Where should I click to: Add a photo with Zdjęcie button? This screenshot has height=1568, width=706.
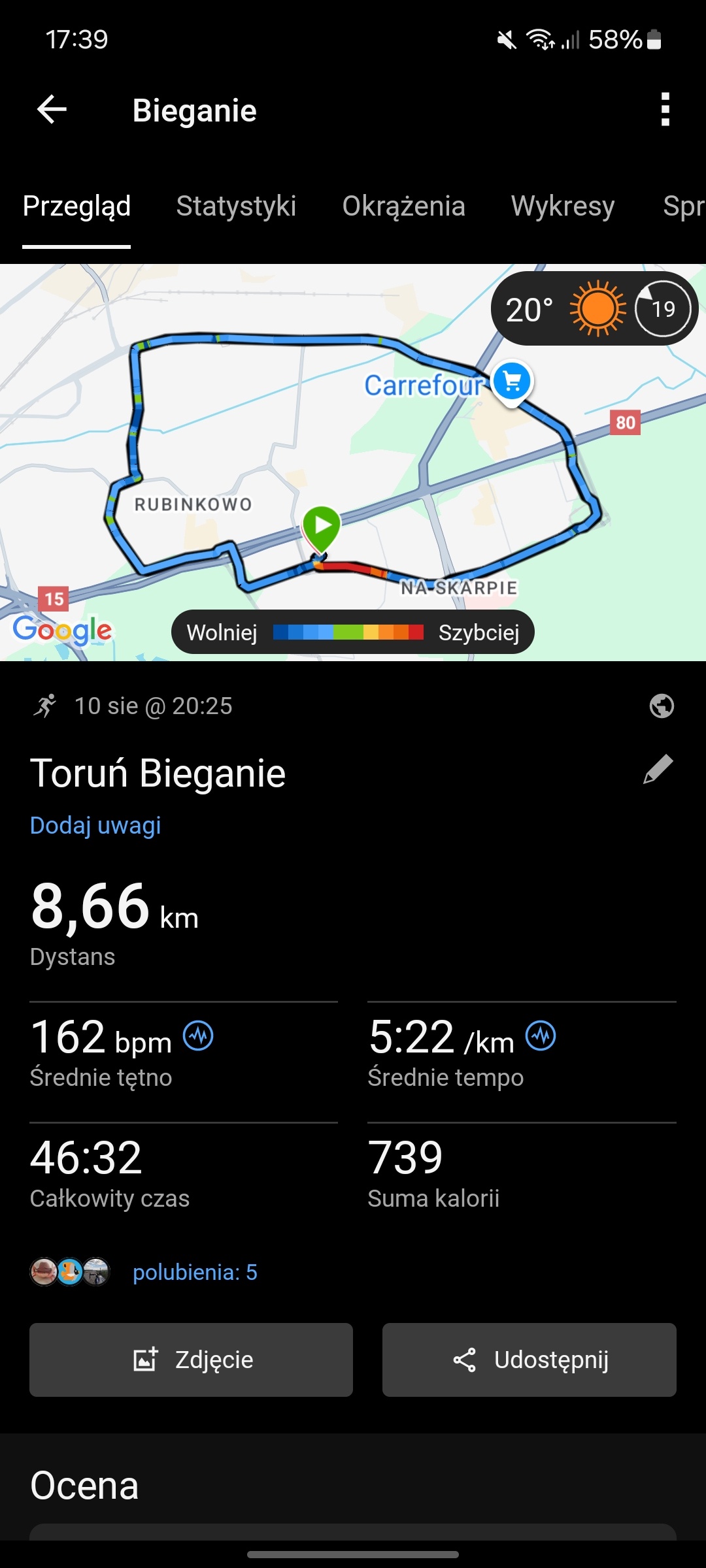[191, 1360]
